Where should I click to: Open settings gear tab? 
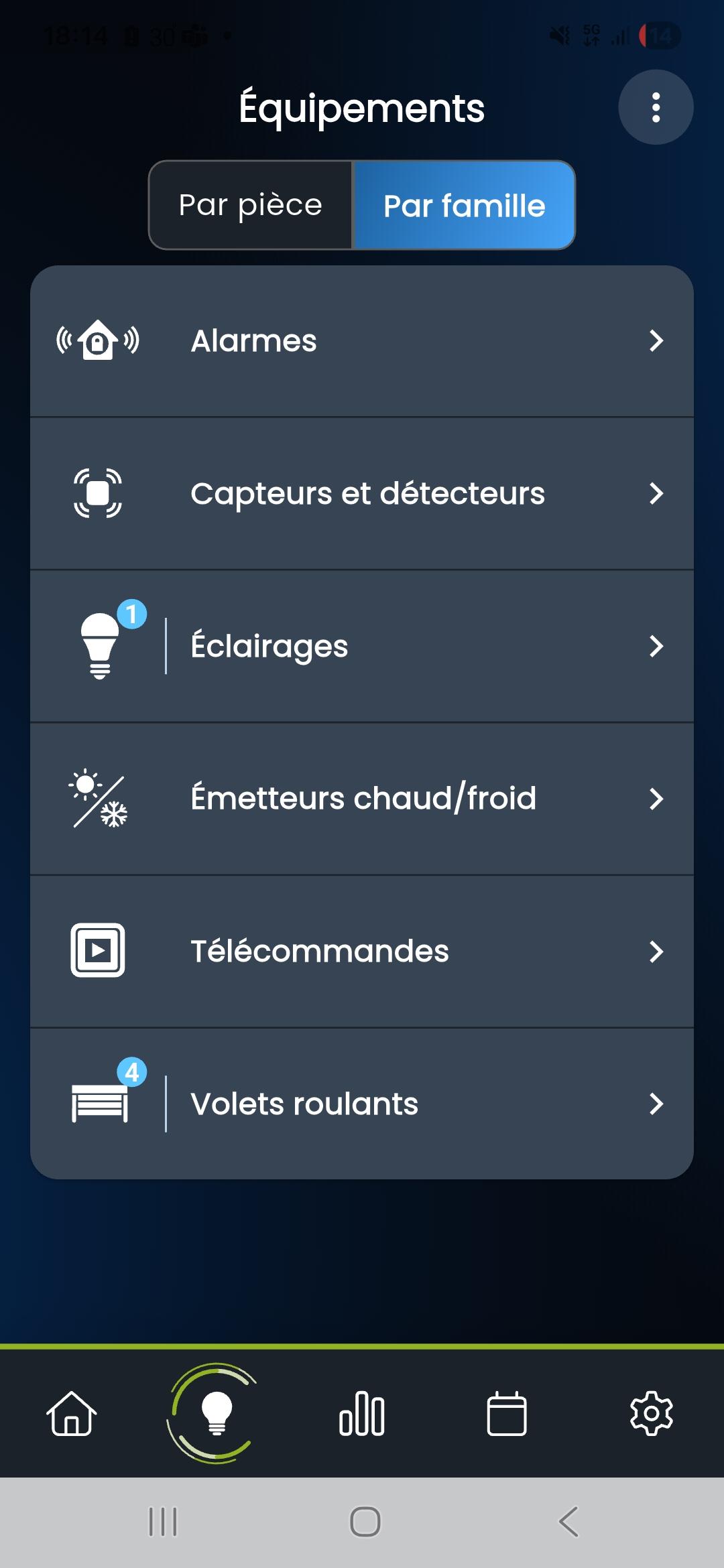[652, 1414]
